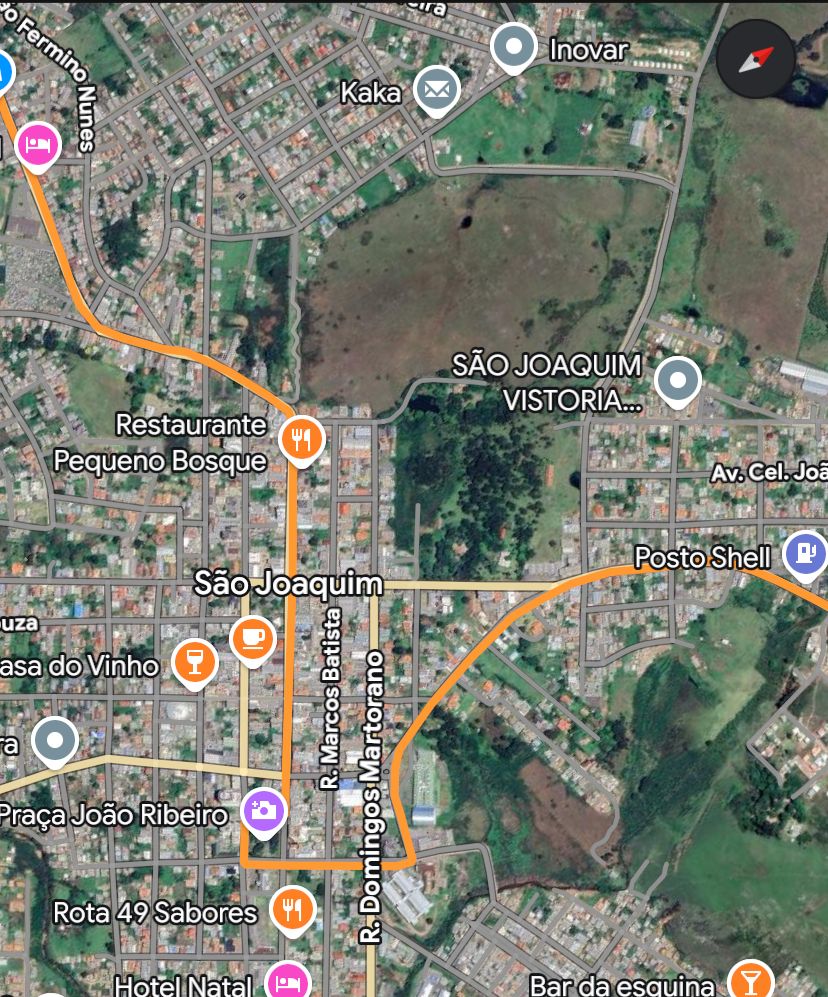Open Restaurante Pequeno Bosque pin

[x=301, y=438]
